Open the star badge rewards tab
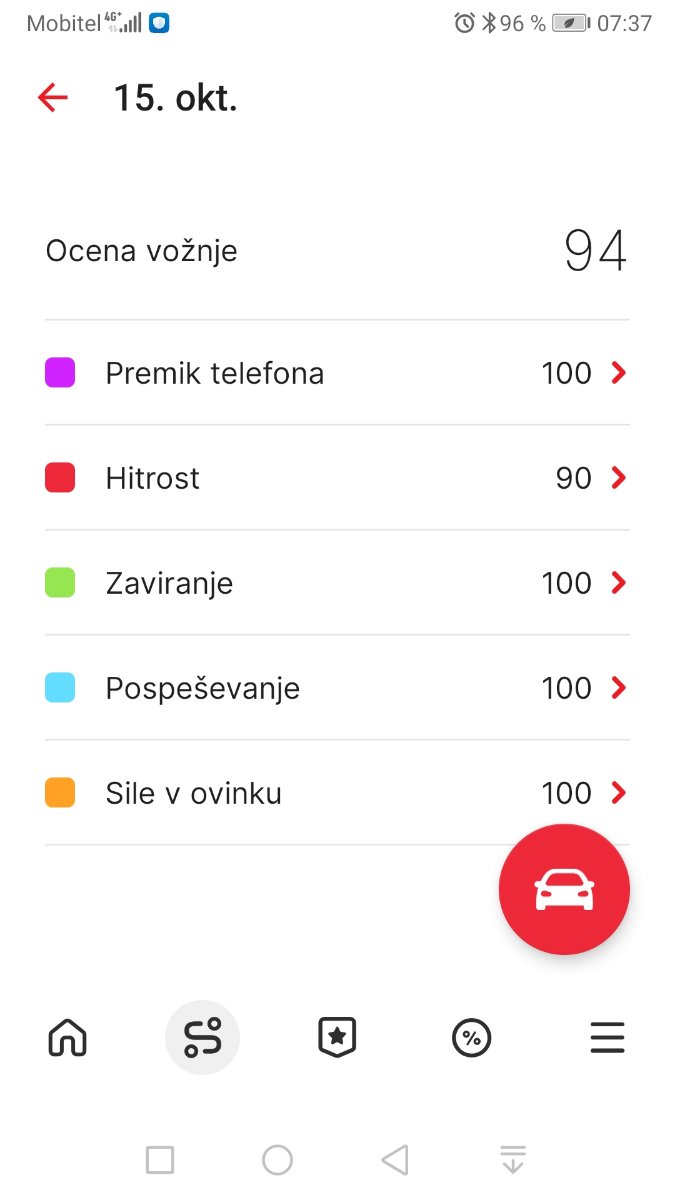 337,1038
